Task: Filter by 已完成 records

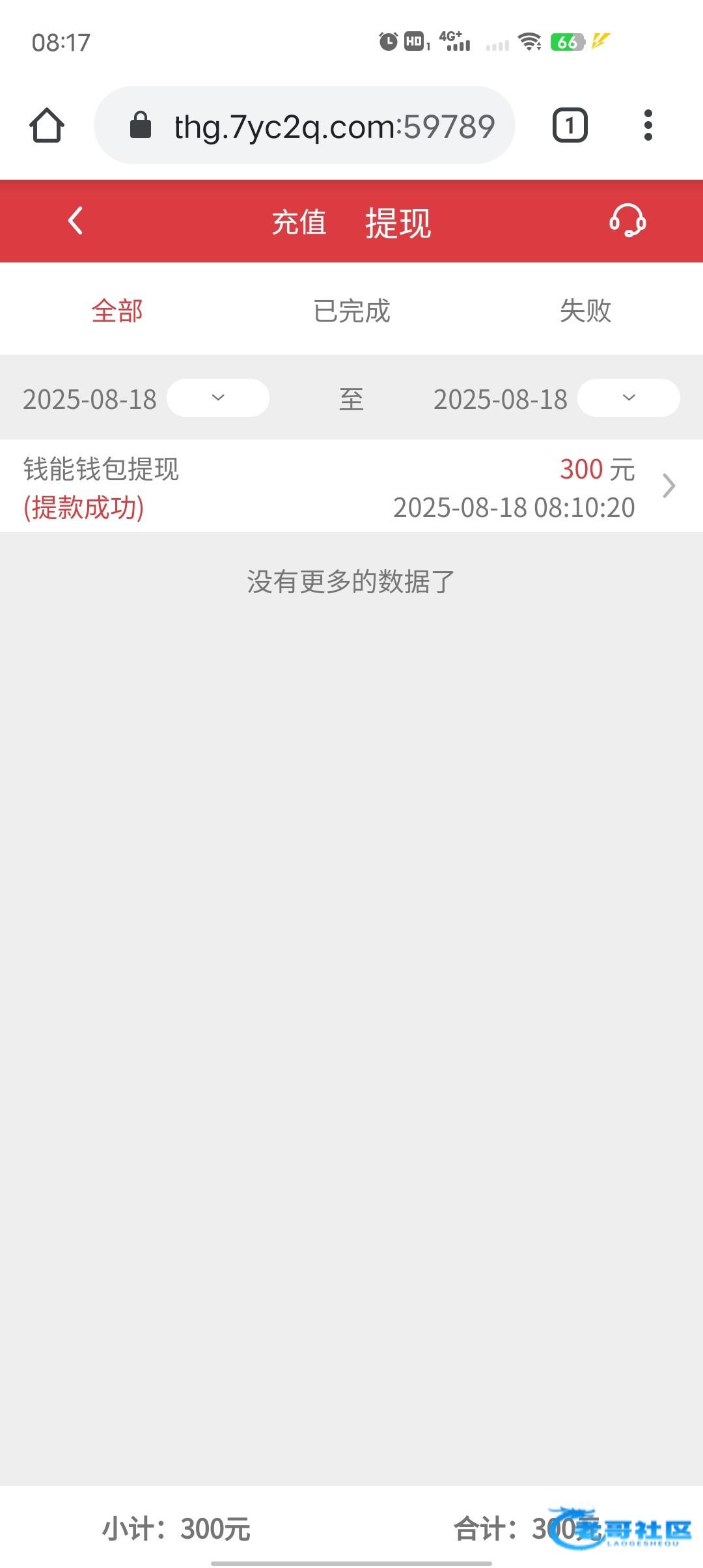Action: 351,311
